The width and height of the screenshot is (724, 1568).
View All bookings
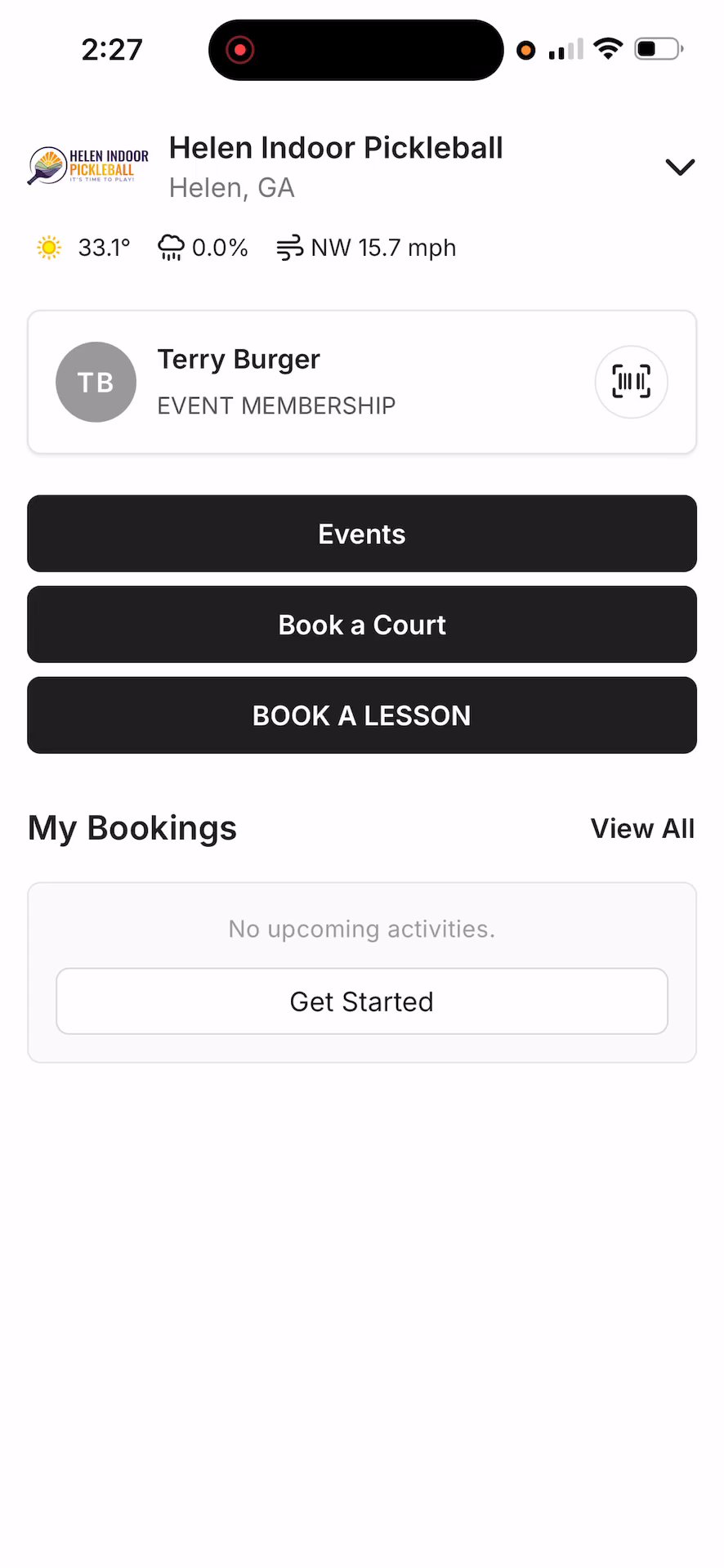click(x=642, y=828)
